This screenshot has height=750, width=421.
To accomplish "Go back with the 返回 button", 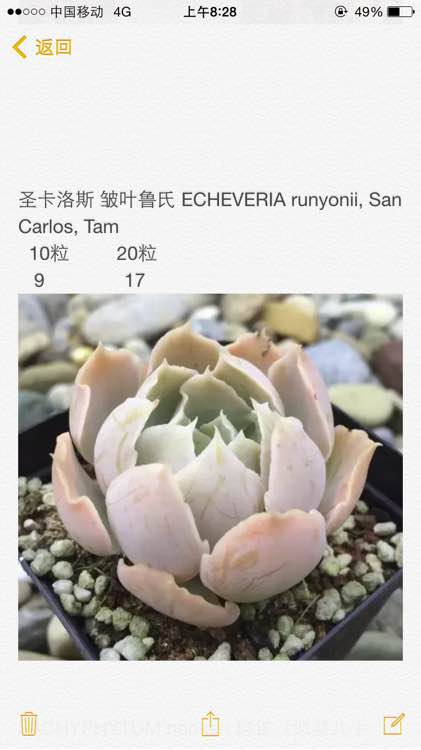I will 42,47.
